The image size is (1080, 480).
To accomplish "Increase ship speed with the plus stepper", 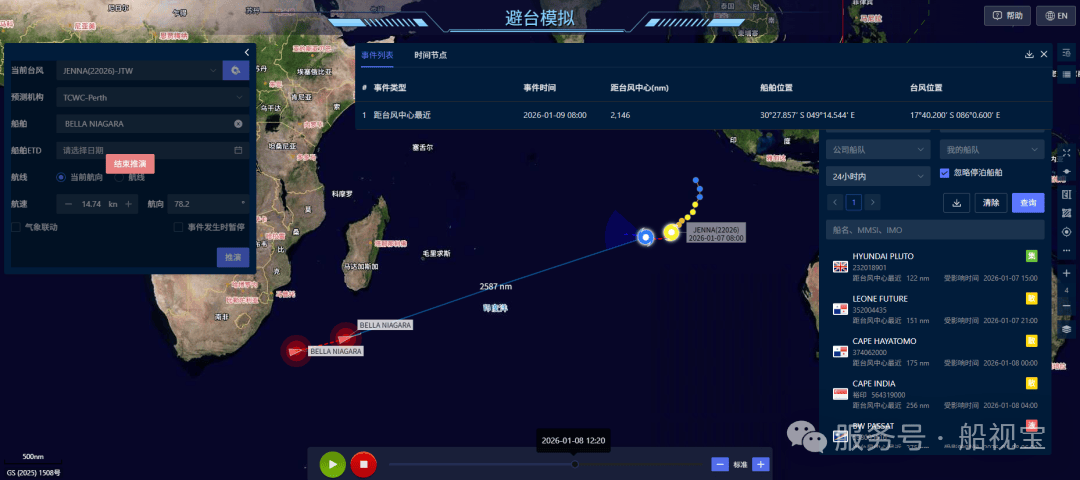I will 128,203.
